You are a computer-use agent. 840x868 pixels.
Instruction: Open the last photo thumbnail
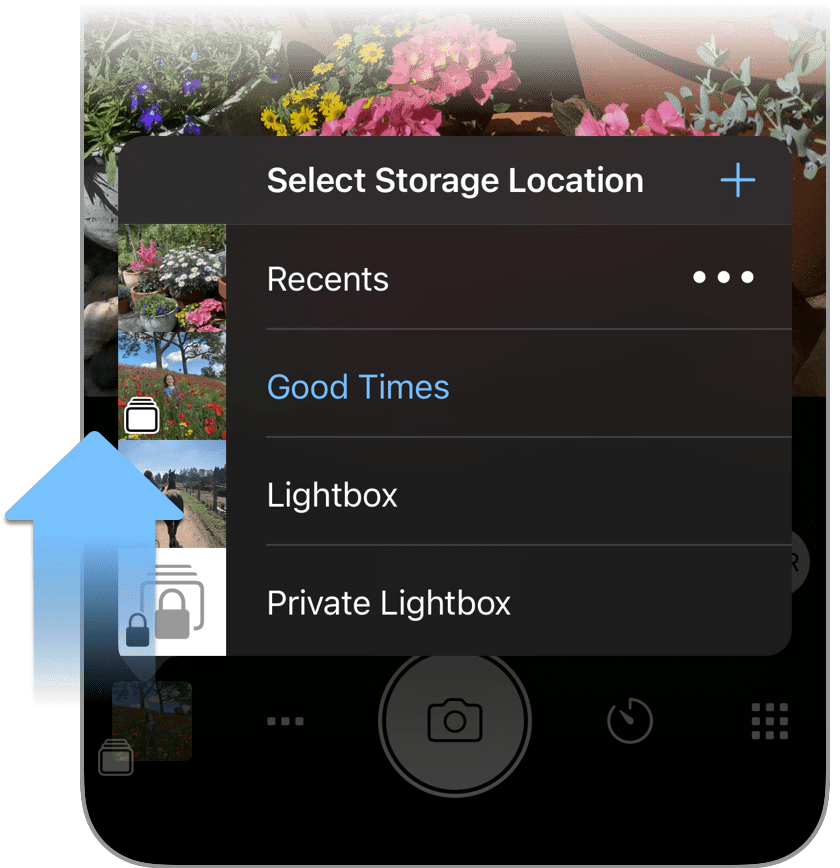coord(152,722)
